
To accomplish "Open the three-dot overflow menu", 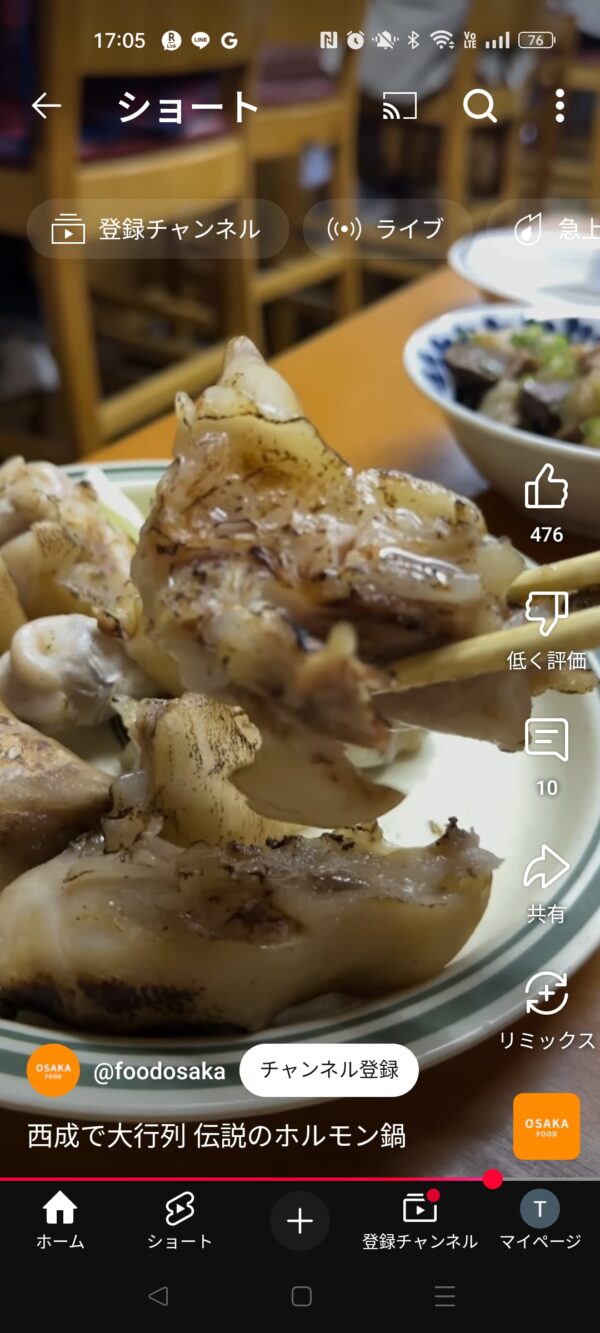I will [559, 106].
